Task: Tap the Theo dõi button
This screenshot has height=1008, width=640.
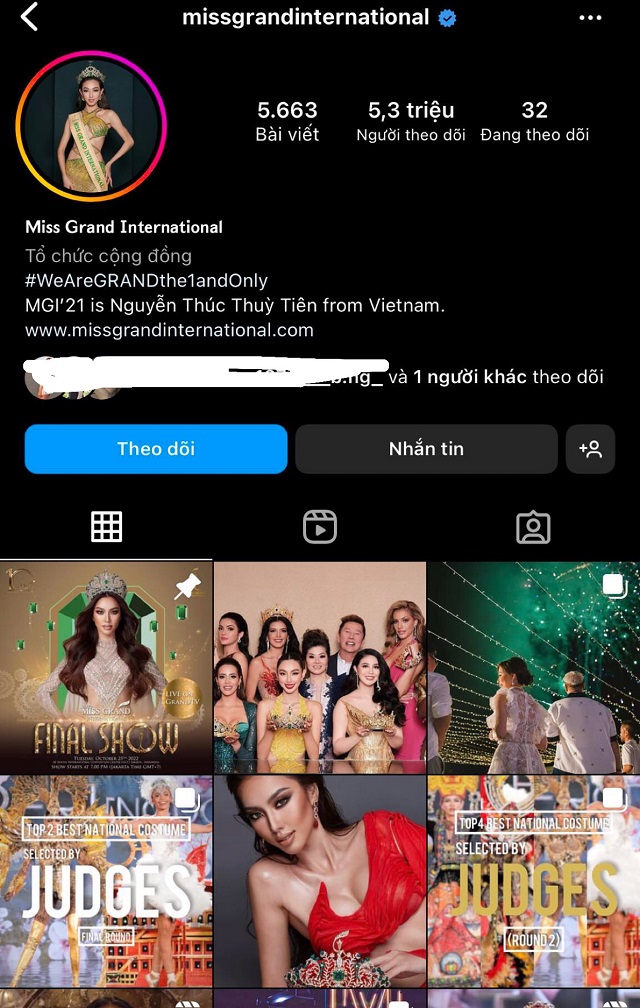Action: [x=156, y=449]
